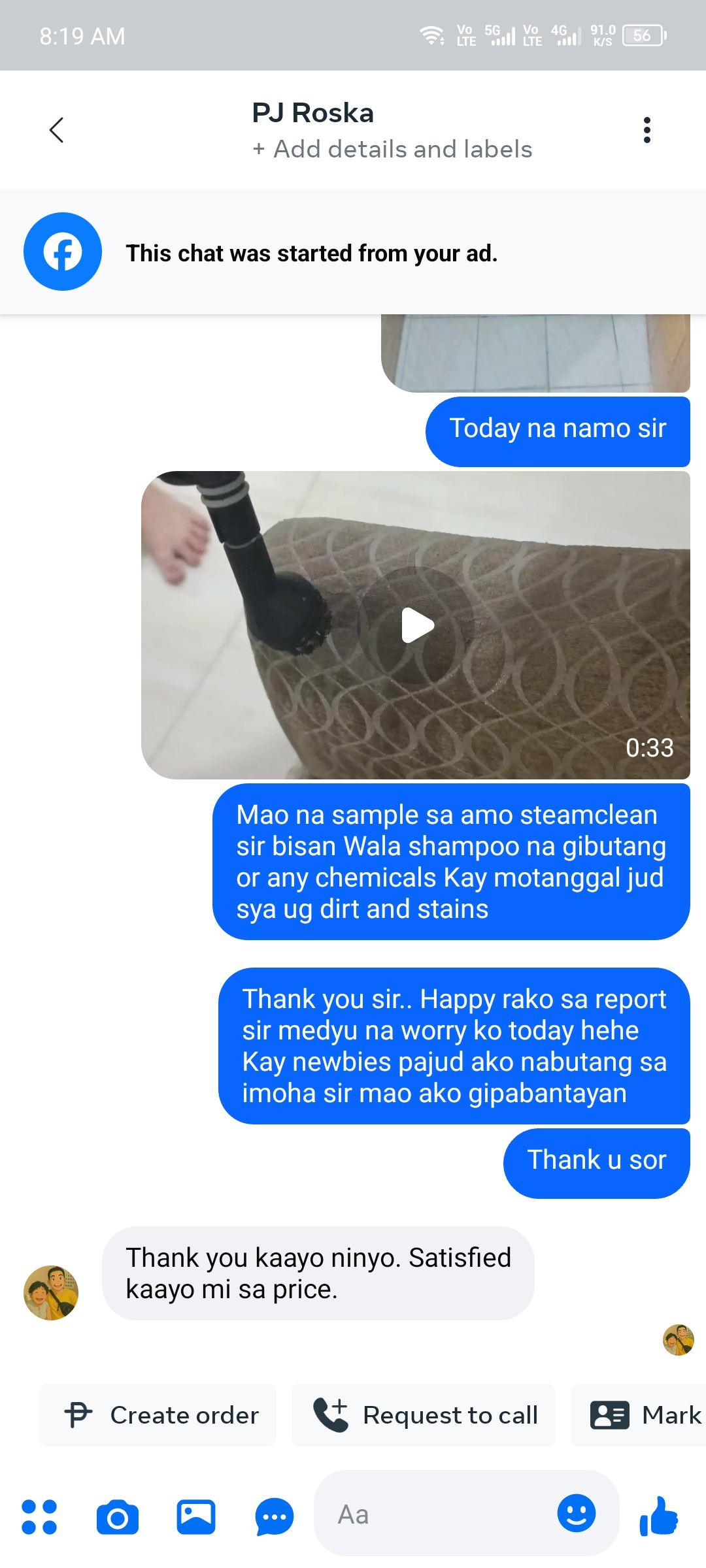Viewport: 706px width, 1568px height.
Task: Open the camera from the chat toolbar
Action: [118, 1516]
